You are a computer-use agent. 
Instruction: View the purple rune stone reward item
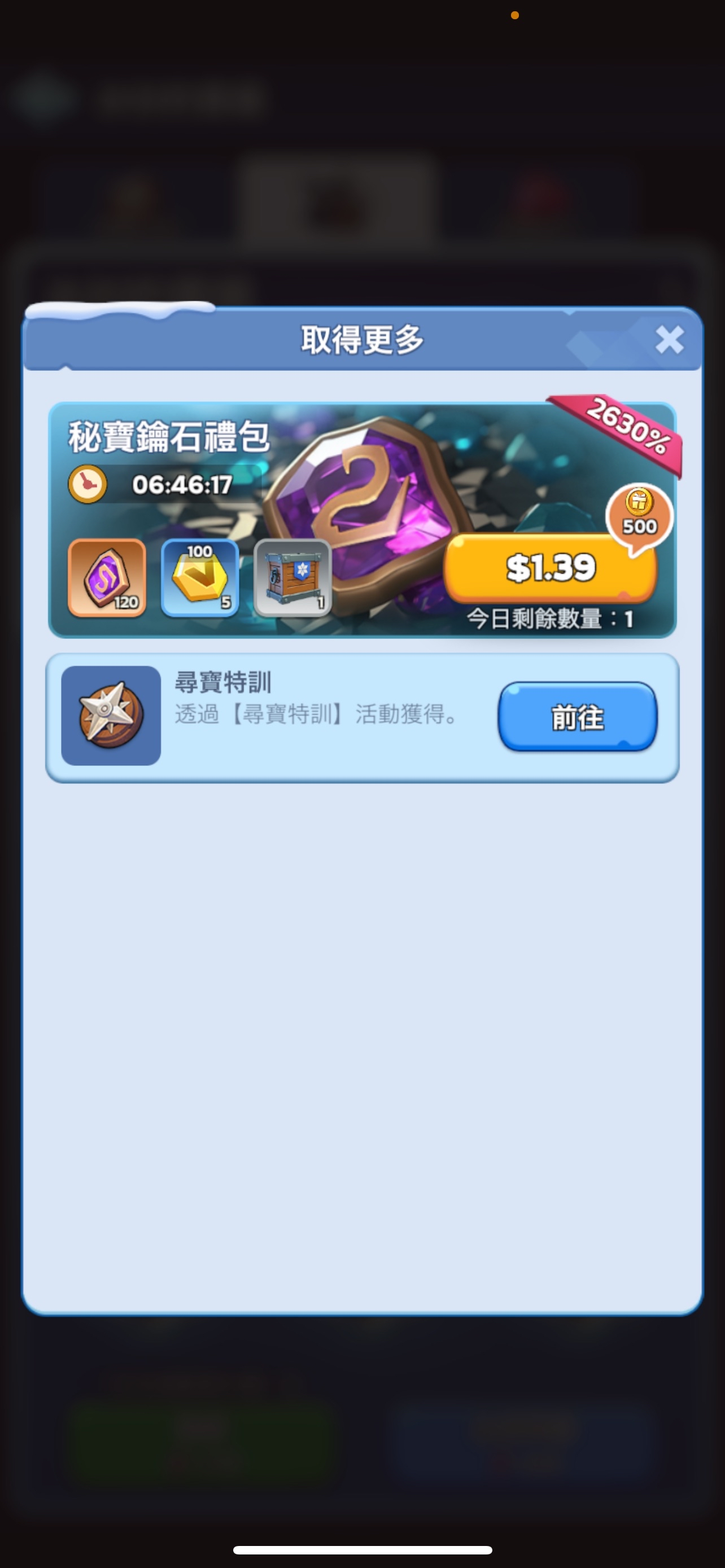[107, 577]
